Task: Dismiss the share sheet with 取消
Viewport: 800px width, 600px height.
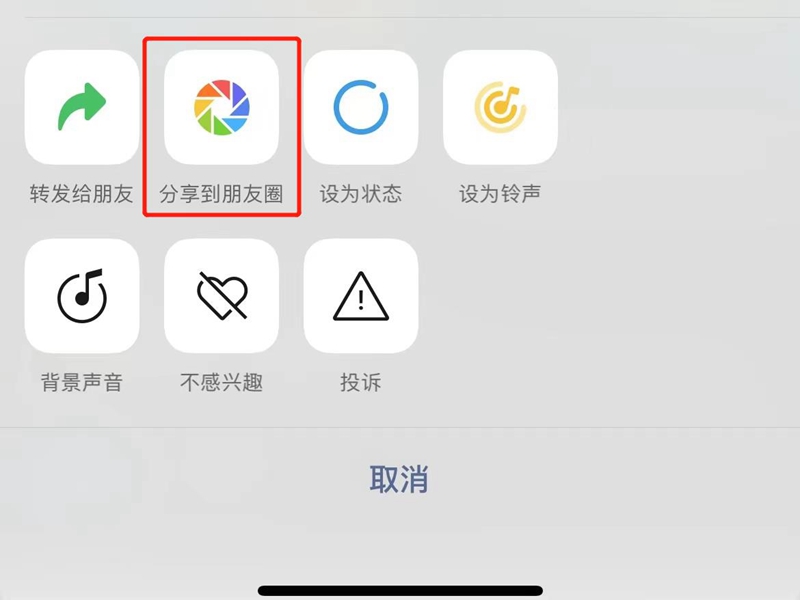Action: pyautogui.click(x=399, y=479)
